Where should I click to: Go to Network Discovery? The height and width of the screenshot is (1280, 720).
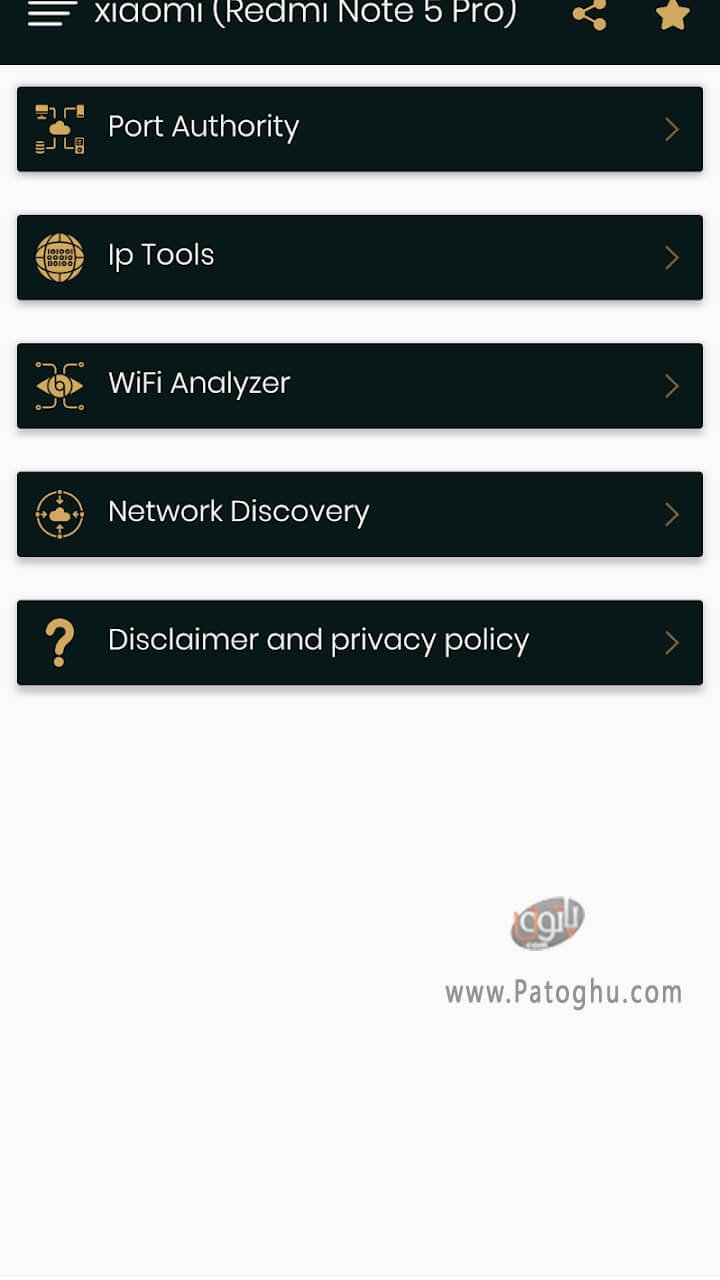[360, 514]
